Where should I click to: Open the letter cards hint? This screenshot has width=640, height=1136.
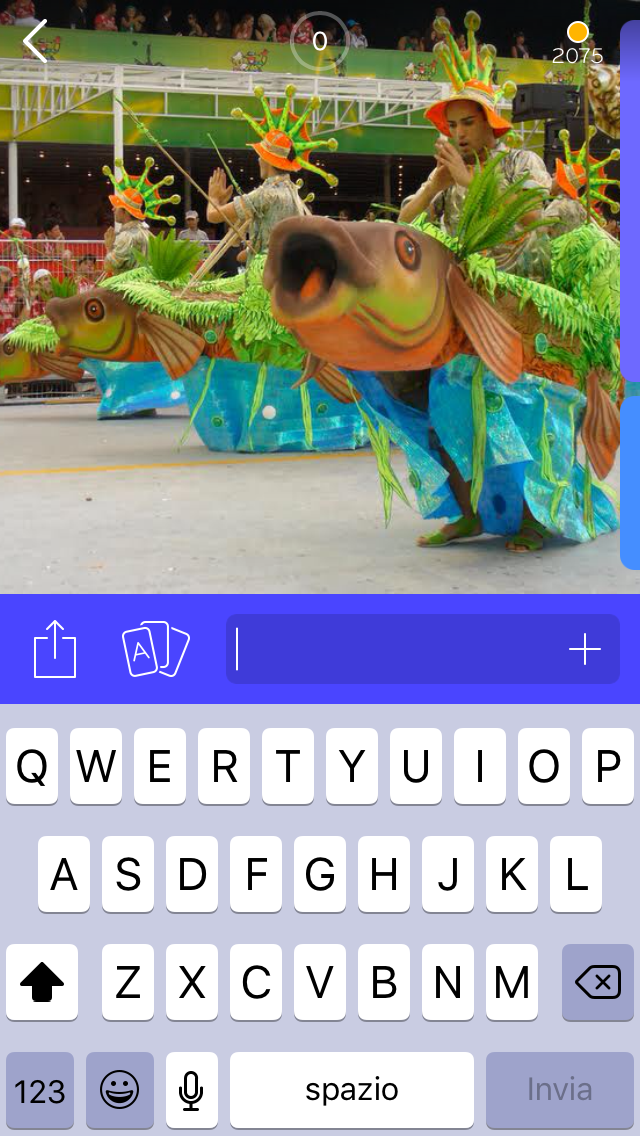pos(155,649)
